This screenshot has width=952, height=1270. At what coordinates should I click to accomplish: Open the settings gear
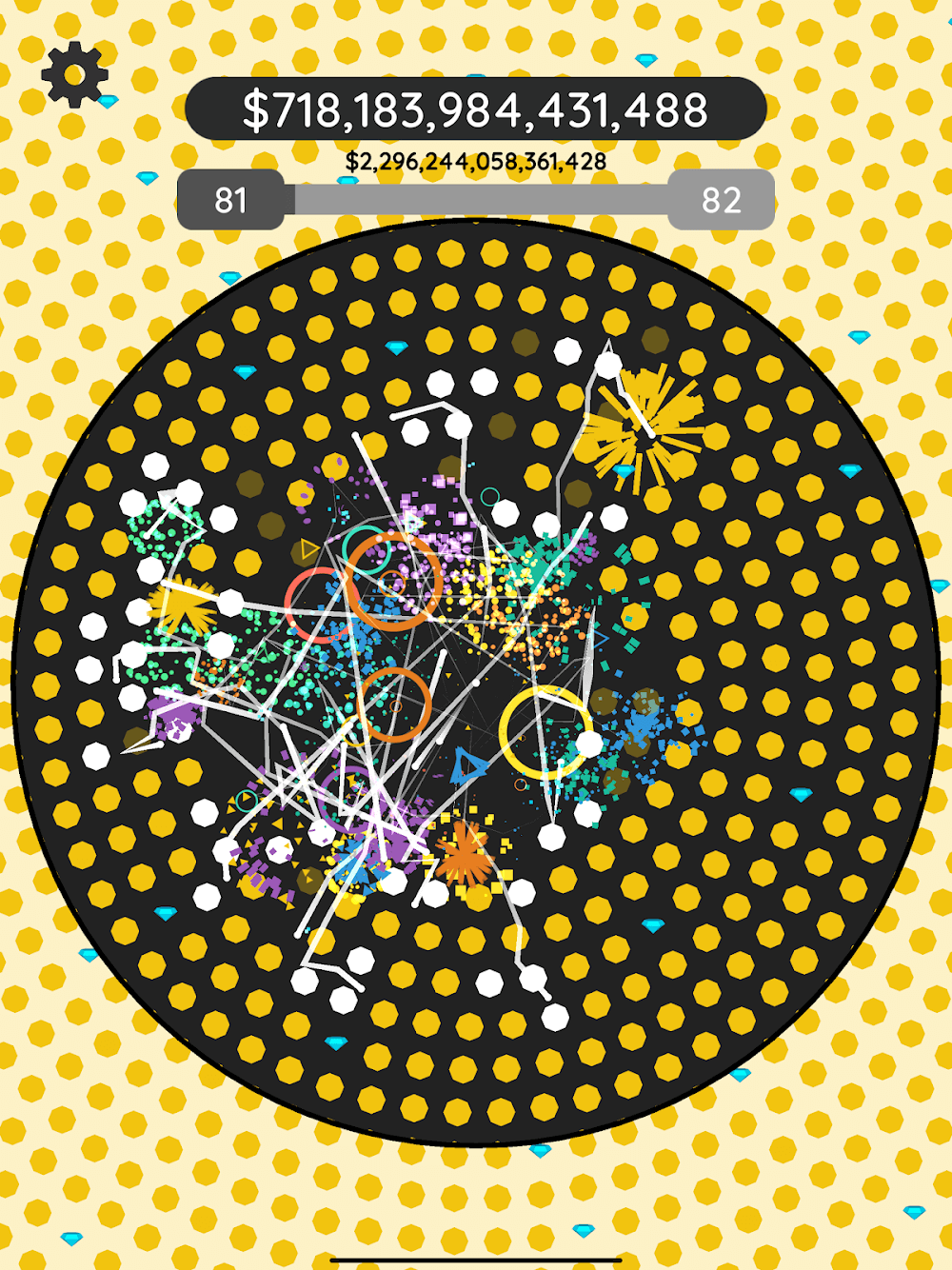pos(74,74)
